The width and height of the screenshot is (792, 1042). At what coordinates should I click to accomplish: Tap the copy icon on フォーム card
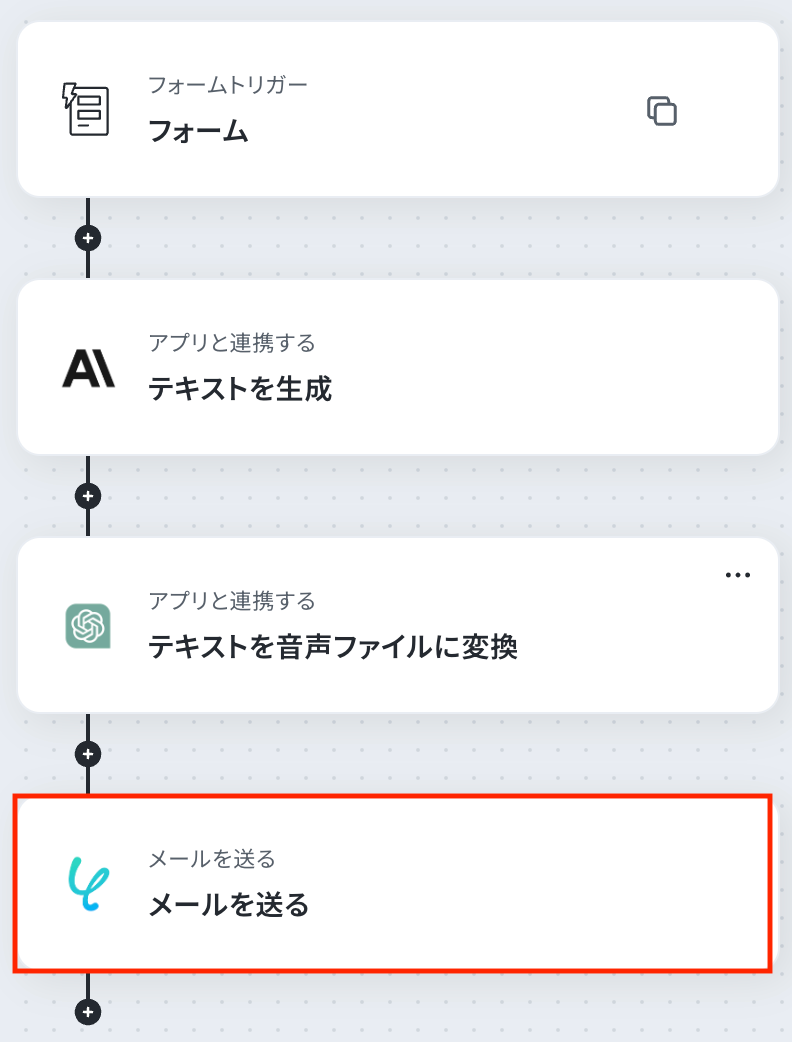[661, 111]
